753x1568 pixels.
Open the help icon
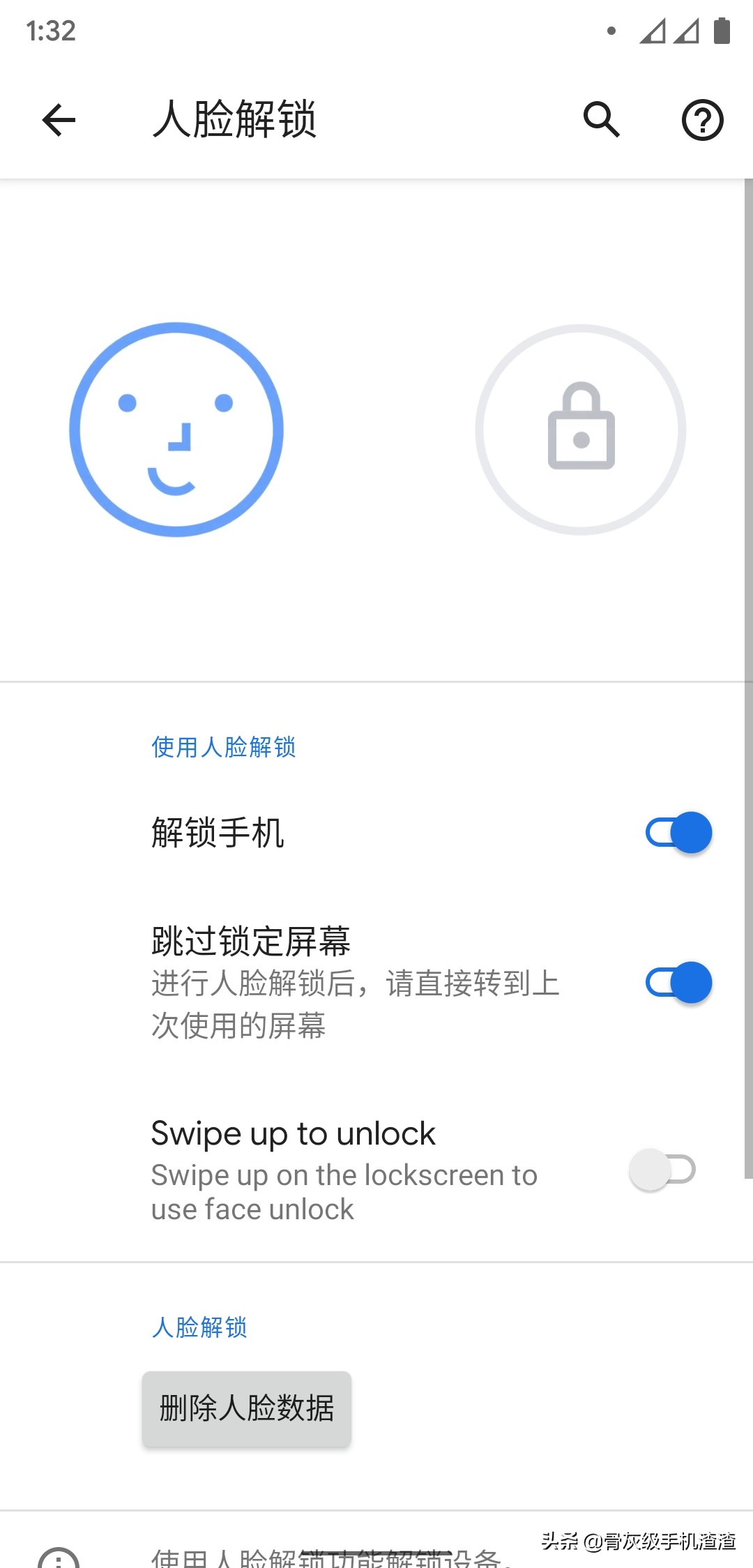pos(702,120)
